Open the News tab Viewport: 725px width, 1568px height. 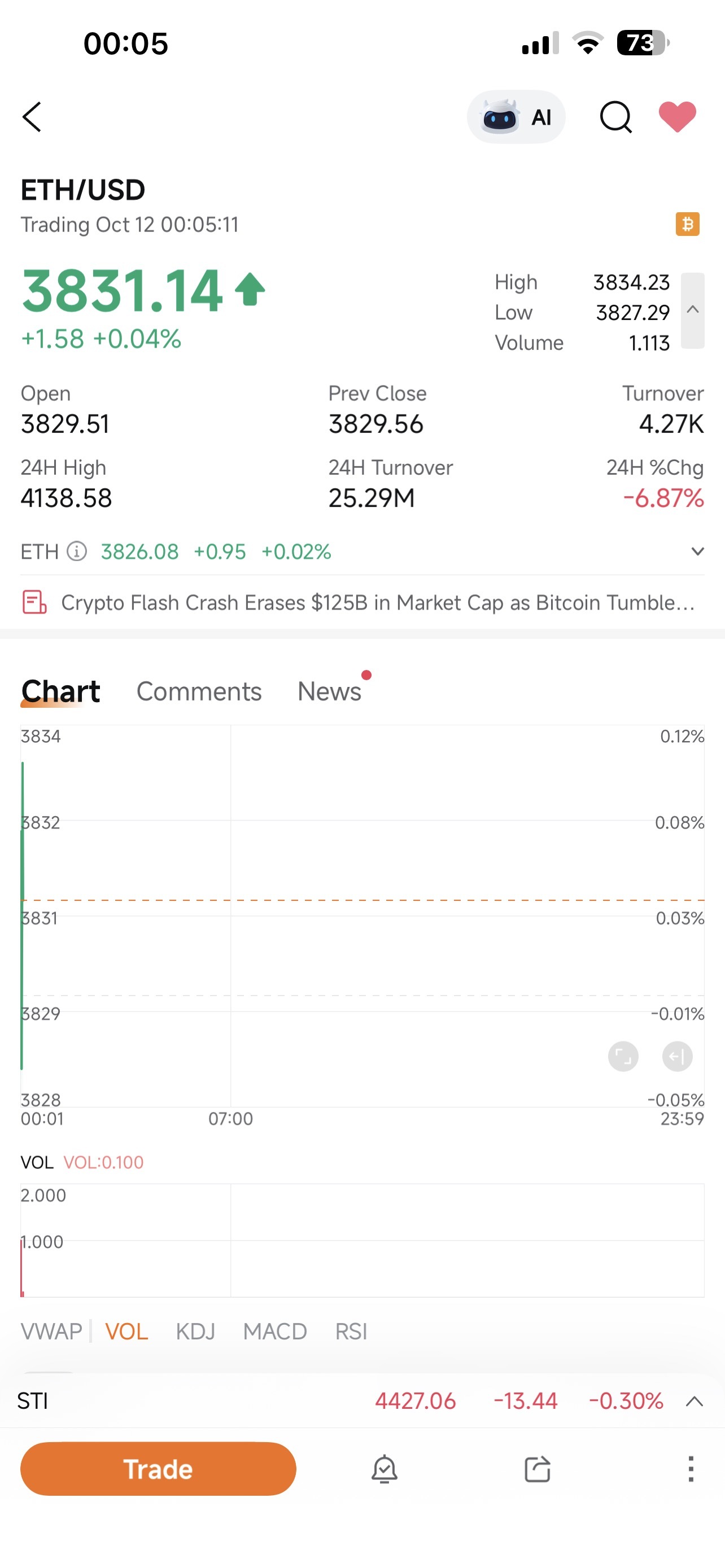point(329,691)
